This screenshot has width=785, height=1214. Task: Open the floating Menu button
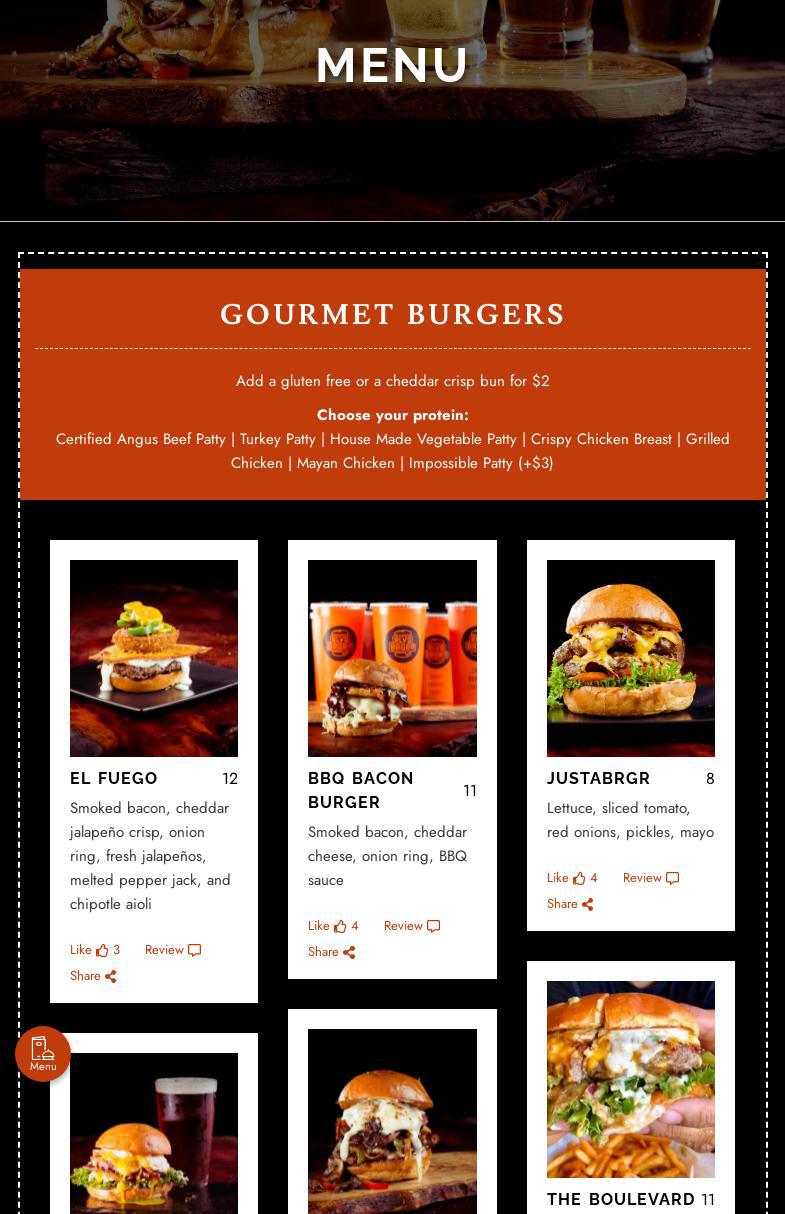point(43,1054)
